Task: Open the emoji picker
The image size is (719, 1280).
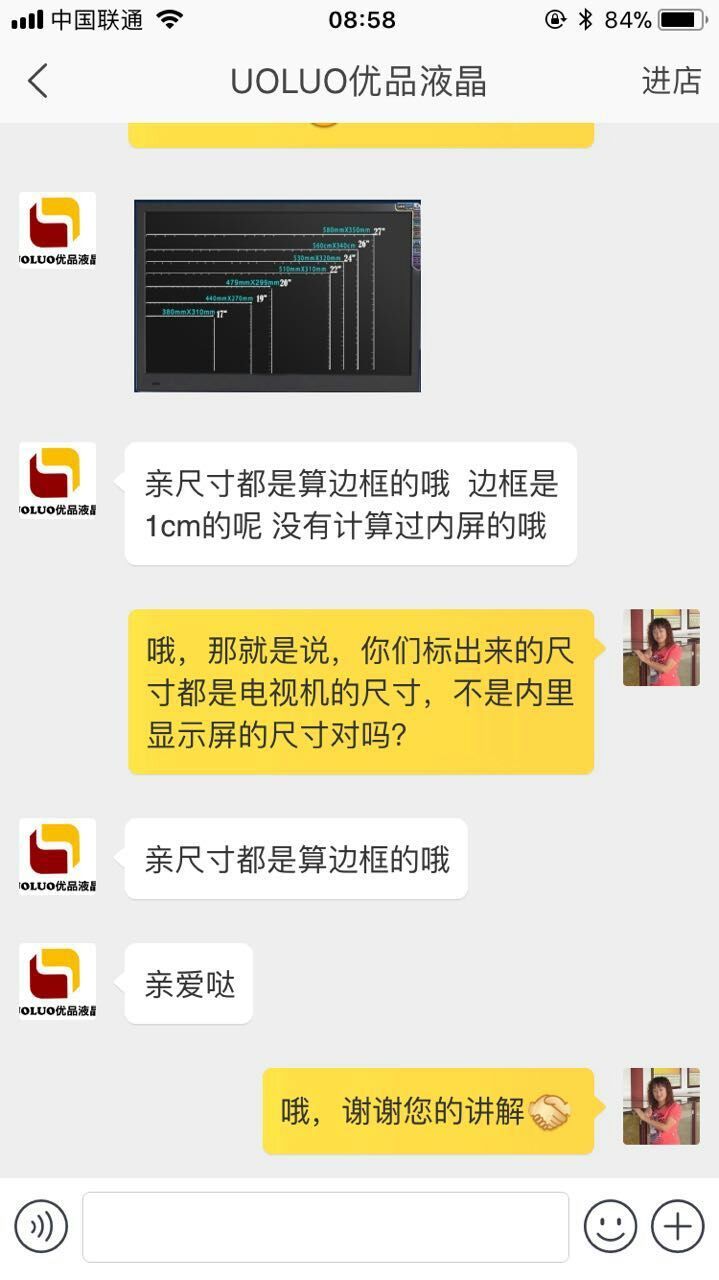Action: click(610, 1226)
